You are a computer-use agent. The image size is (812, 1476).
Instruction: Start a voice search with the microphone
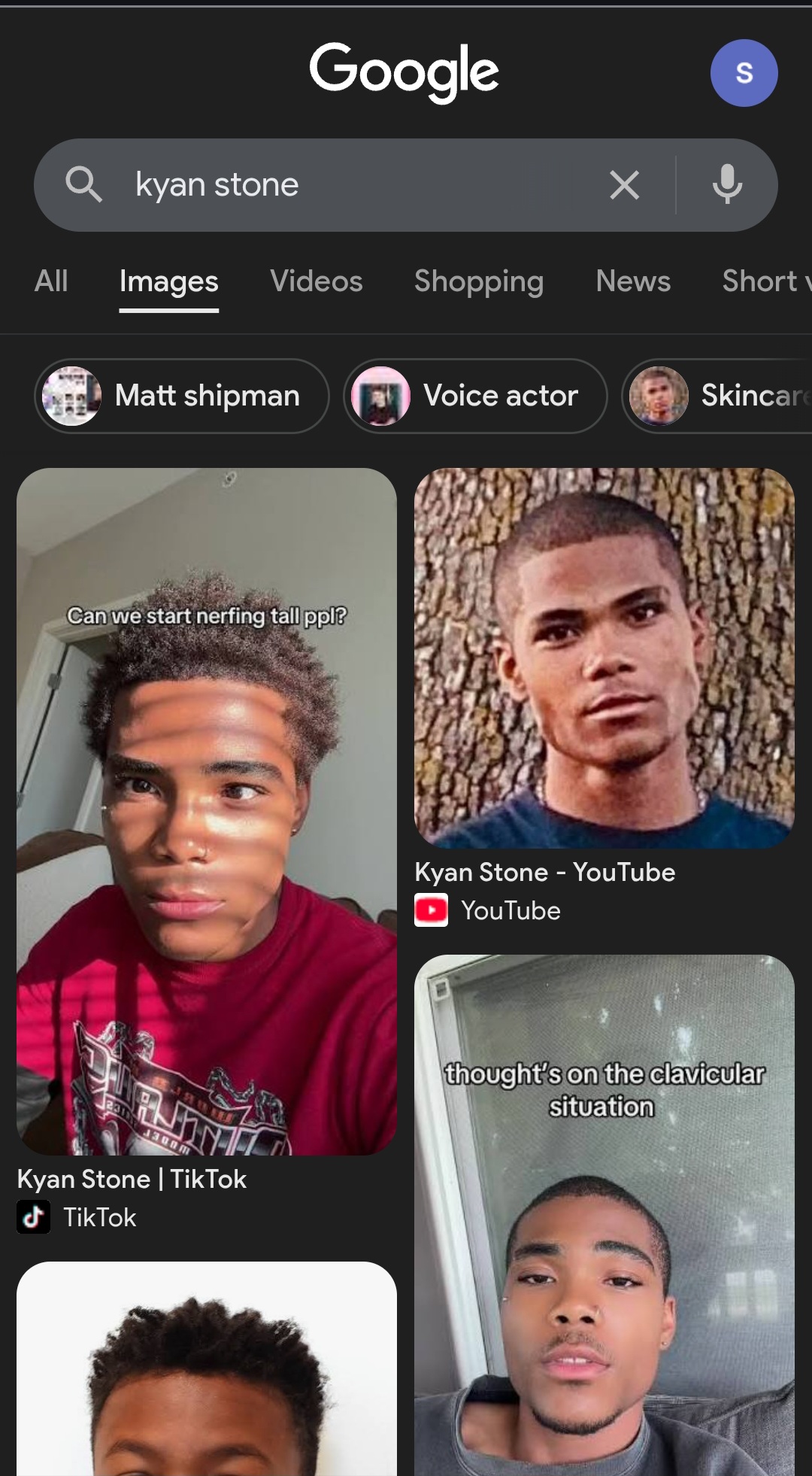point(727,185)
